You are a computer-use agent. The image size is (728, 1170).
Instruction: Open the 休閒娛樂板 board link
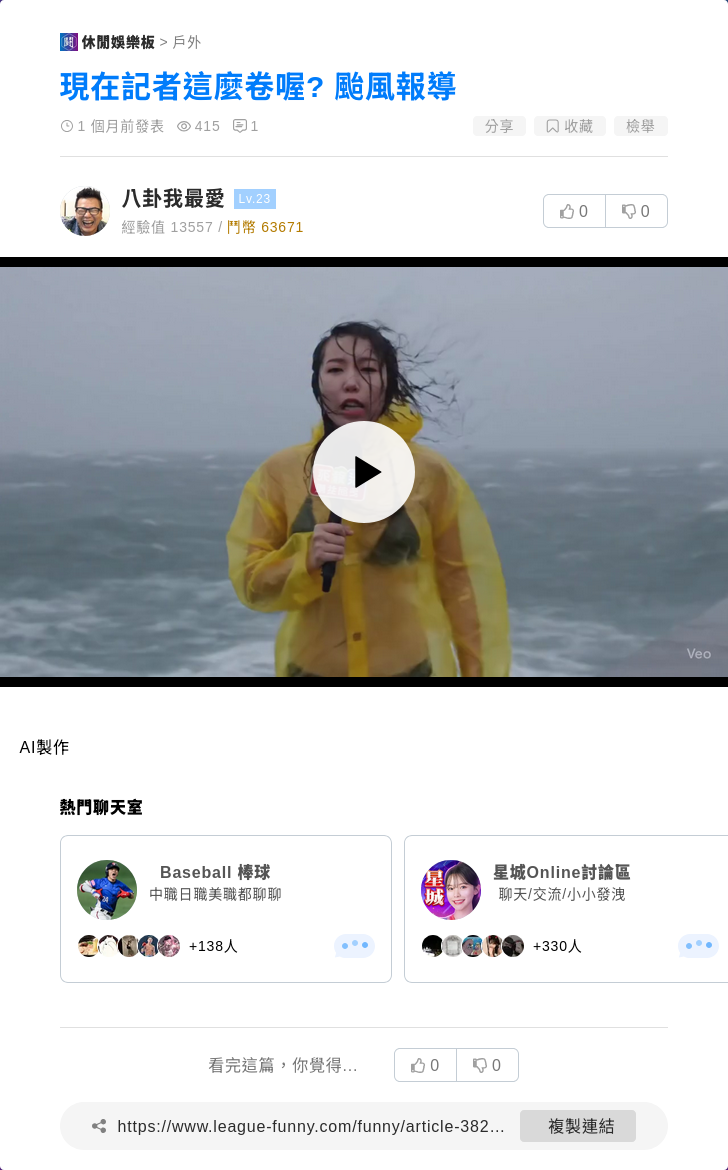(x=118, y=42)
